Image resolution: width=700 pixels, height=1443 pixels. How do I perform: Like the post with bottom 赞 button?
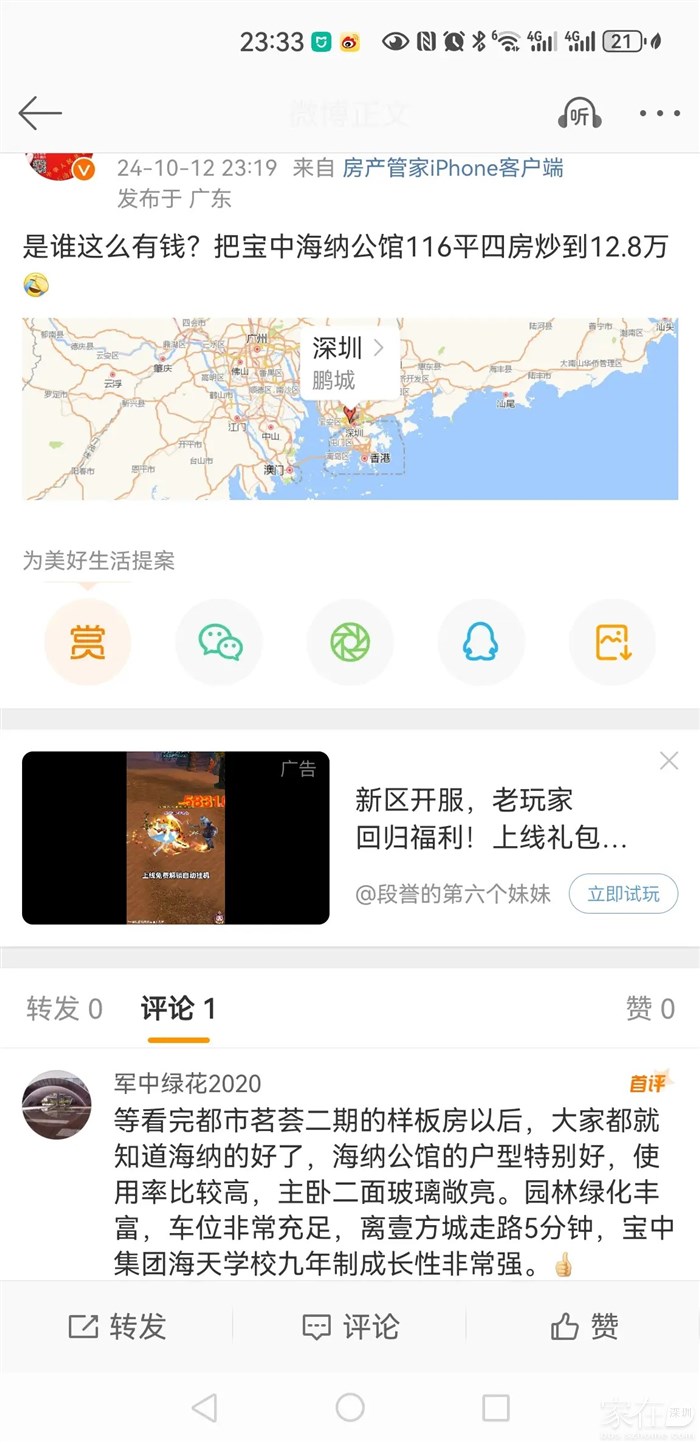[x=584, y=1327]
